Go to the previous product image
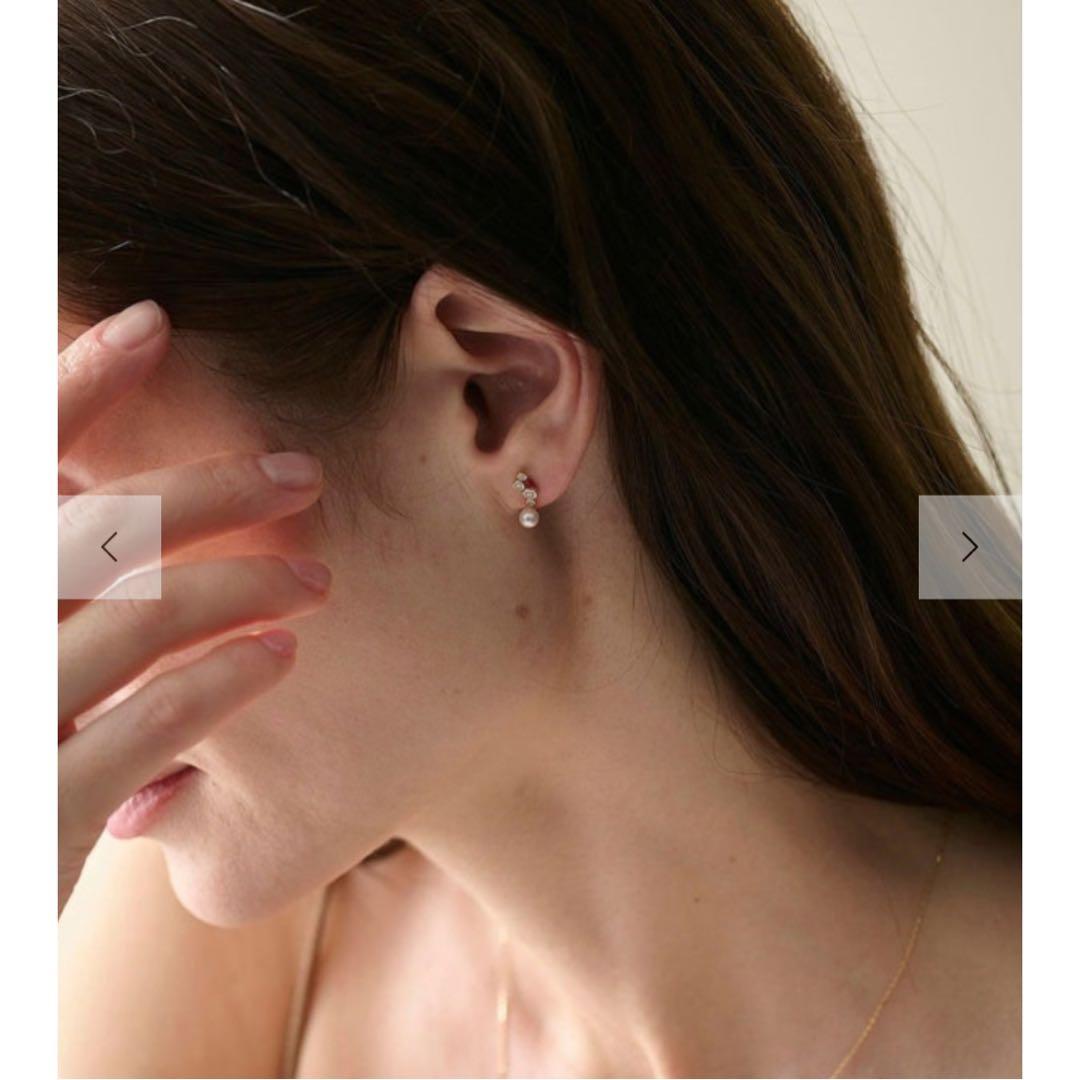 (110, 547)
